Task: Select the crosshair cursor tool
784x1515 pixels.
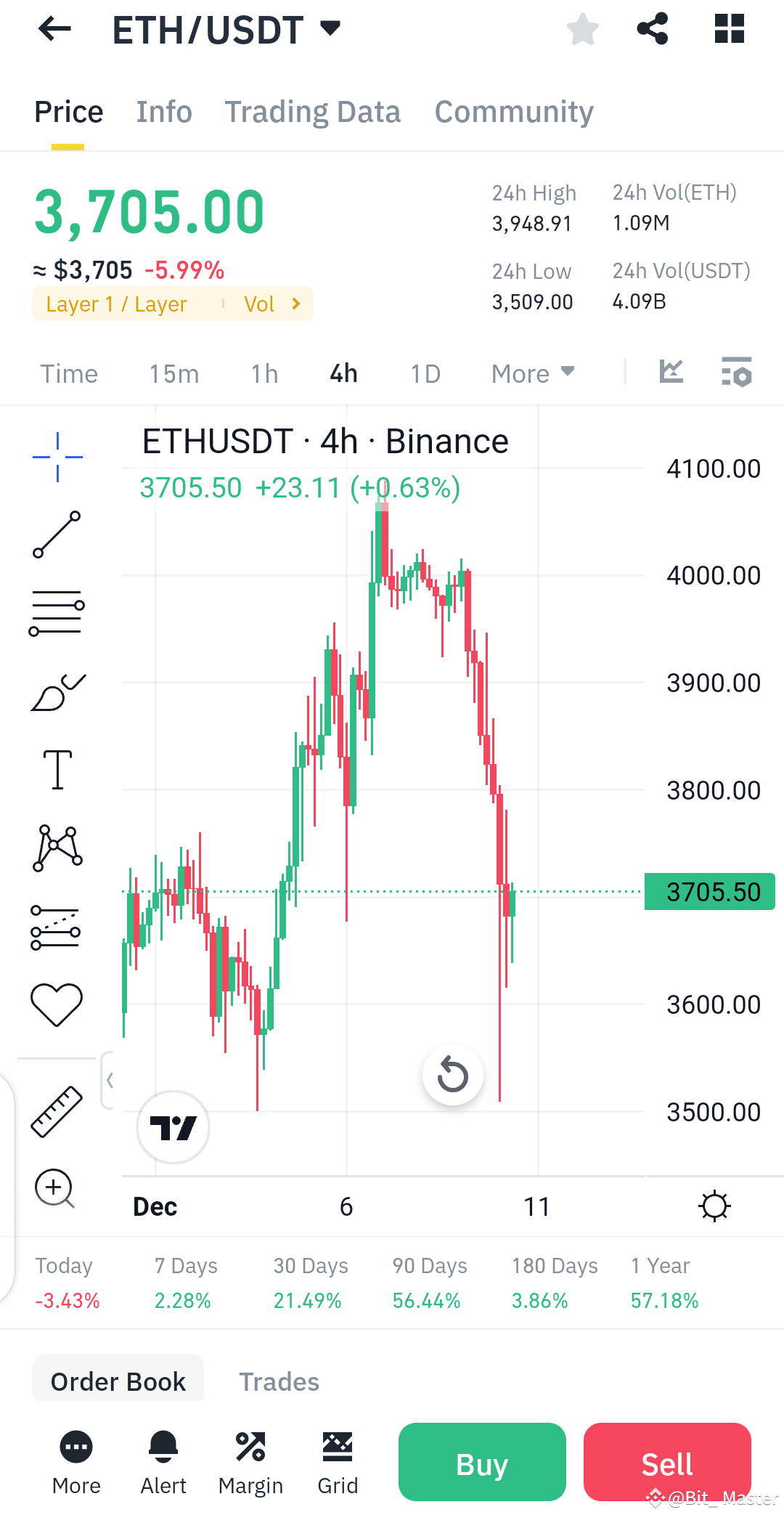Action: [x=57, y=456]
